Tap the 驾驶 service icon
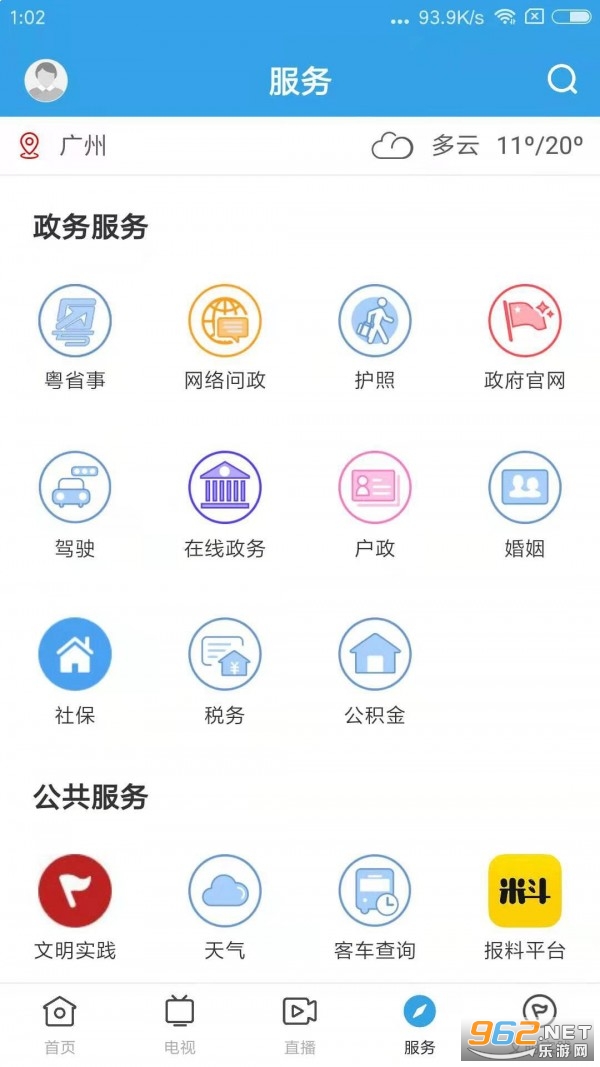Image resolution: width=600 pixels, height=1067 pixels. pos(75,489)
